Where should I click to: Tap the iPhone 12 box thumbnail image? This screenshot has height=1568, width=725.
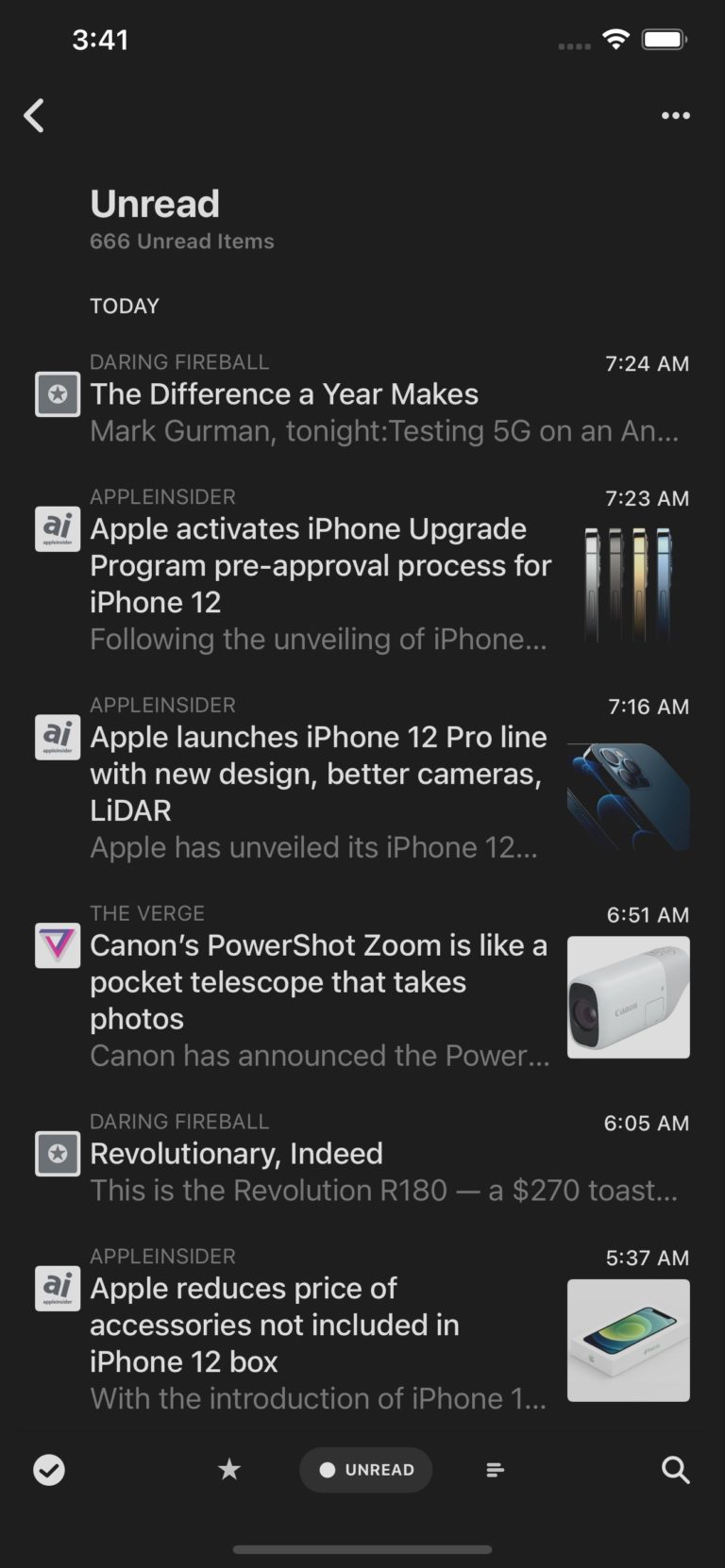[628, 1342]
